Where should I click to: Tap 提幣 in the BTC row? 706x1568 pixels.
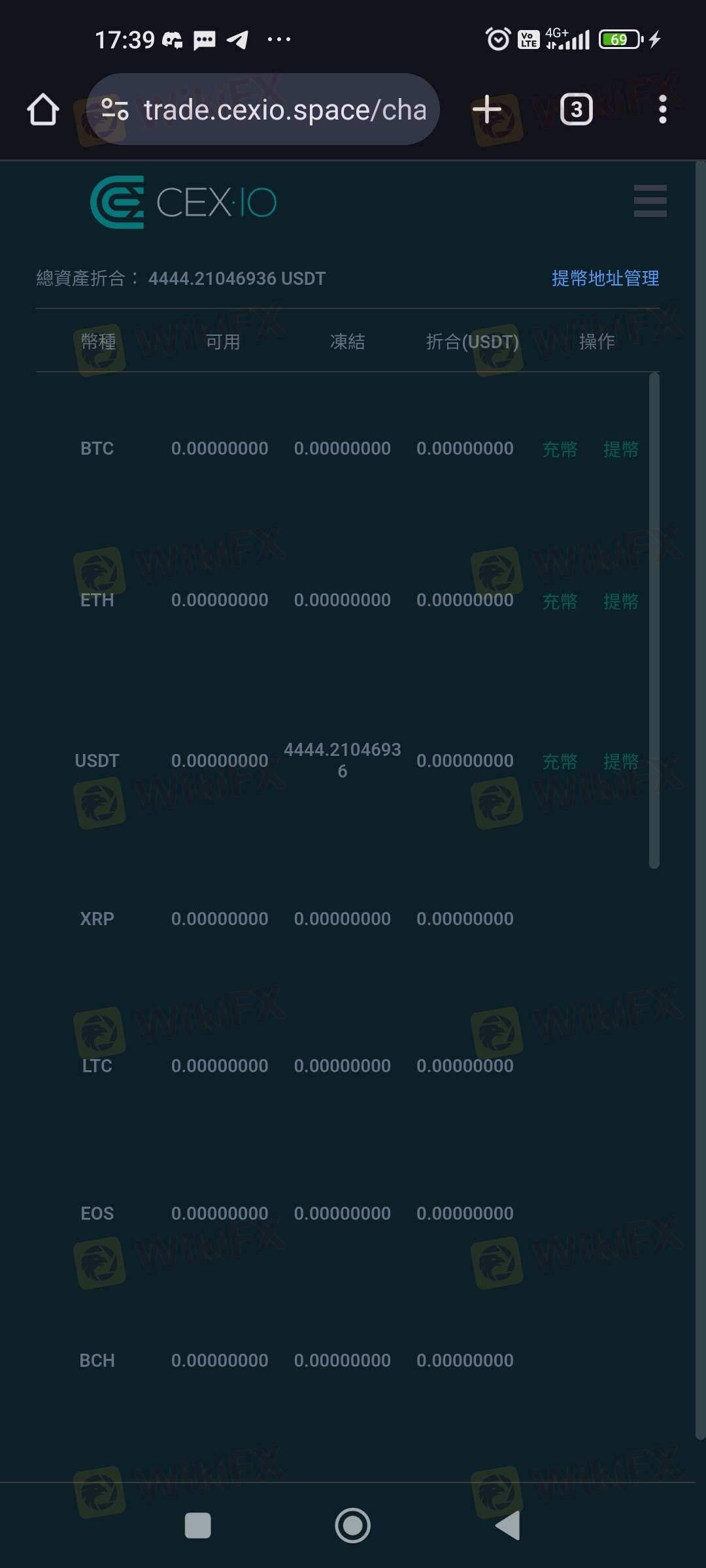pos(621,449)
